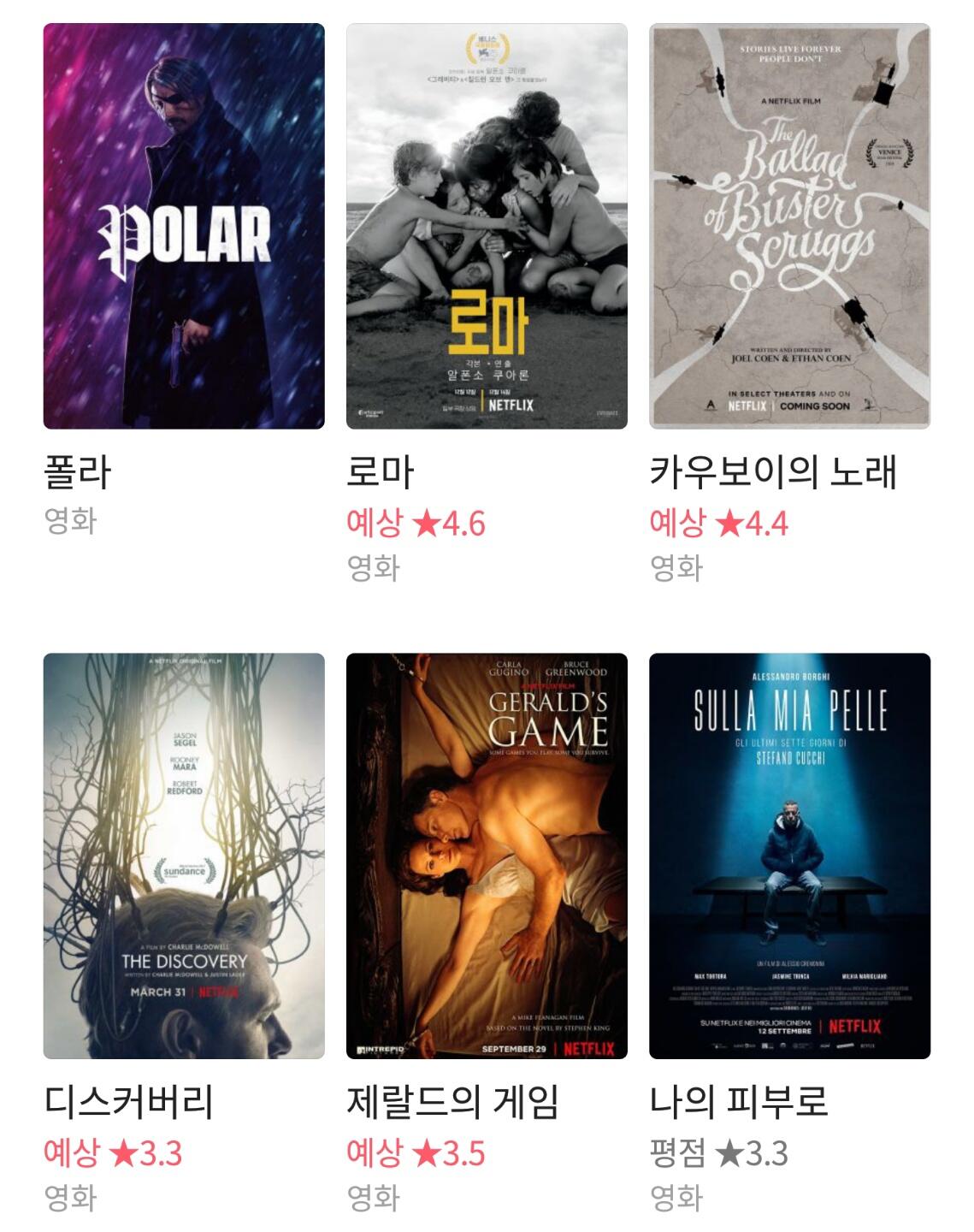Screen dimensions: 974x1232
Task: Open Gerald's Game (제랄드의 게임) poster
Action: point(487,856)
